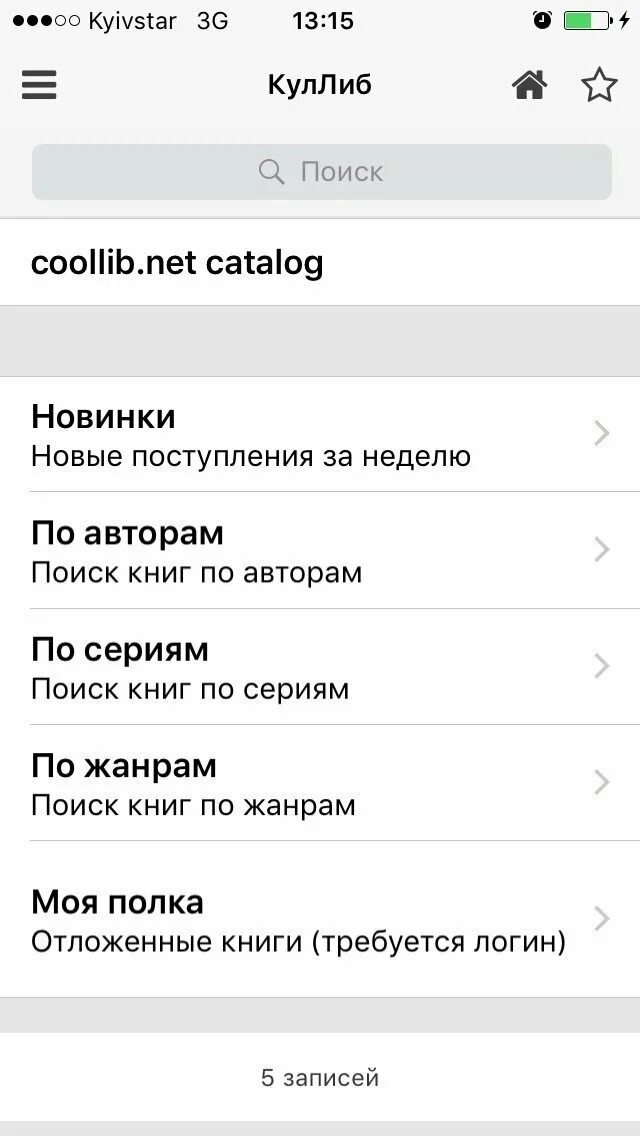Open favorites star icon

click(599, 85)
